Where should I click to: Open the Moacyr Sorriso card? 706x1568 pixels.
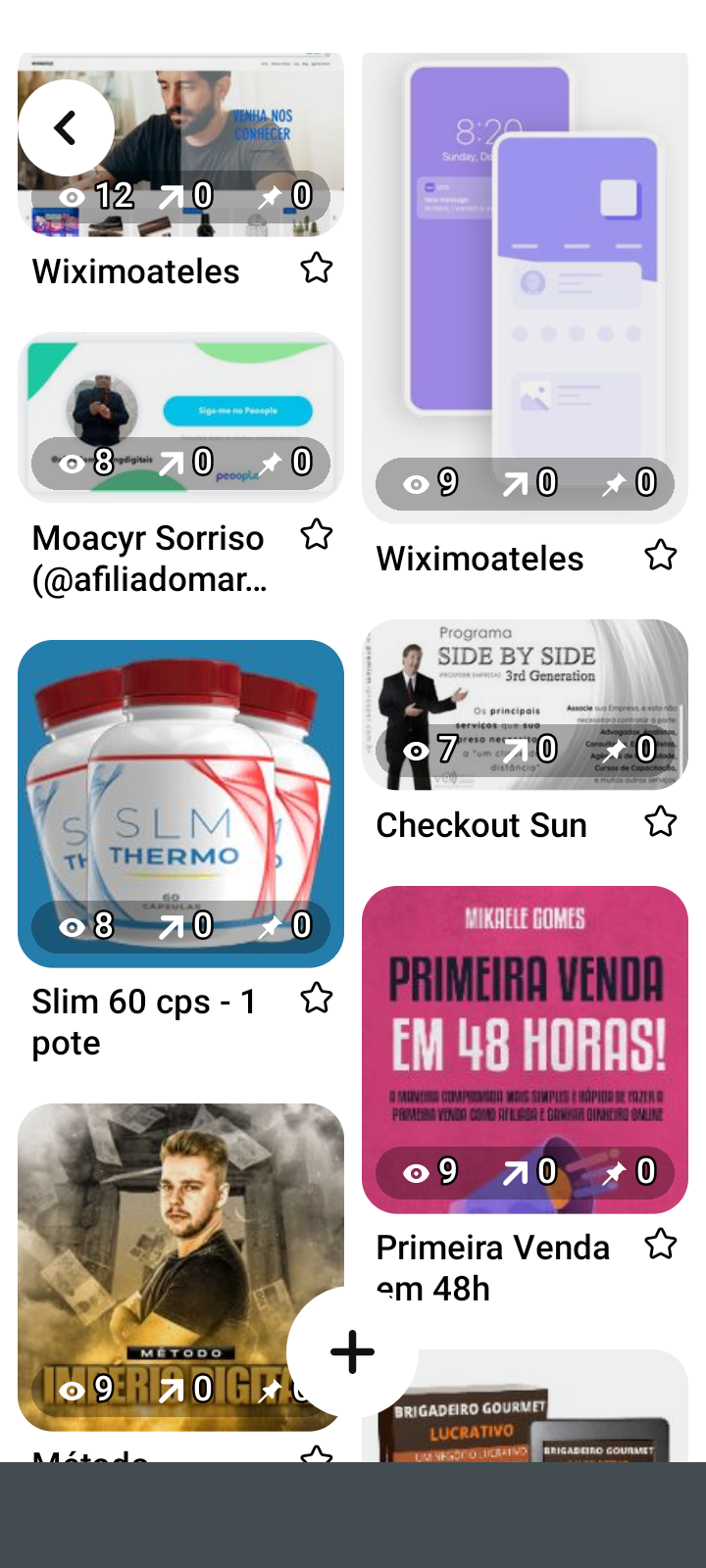tap(180, 417)
